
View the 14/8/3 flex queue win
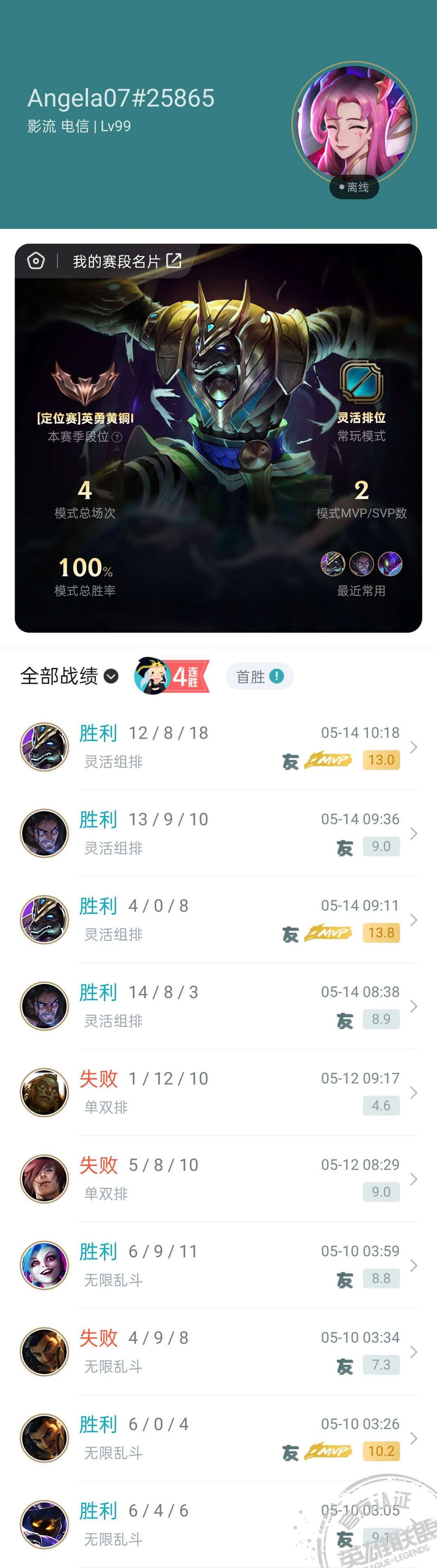(219, 1006)
